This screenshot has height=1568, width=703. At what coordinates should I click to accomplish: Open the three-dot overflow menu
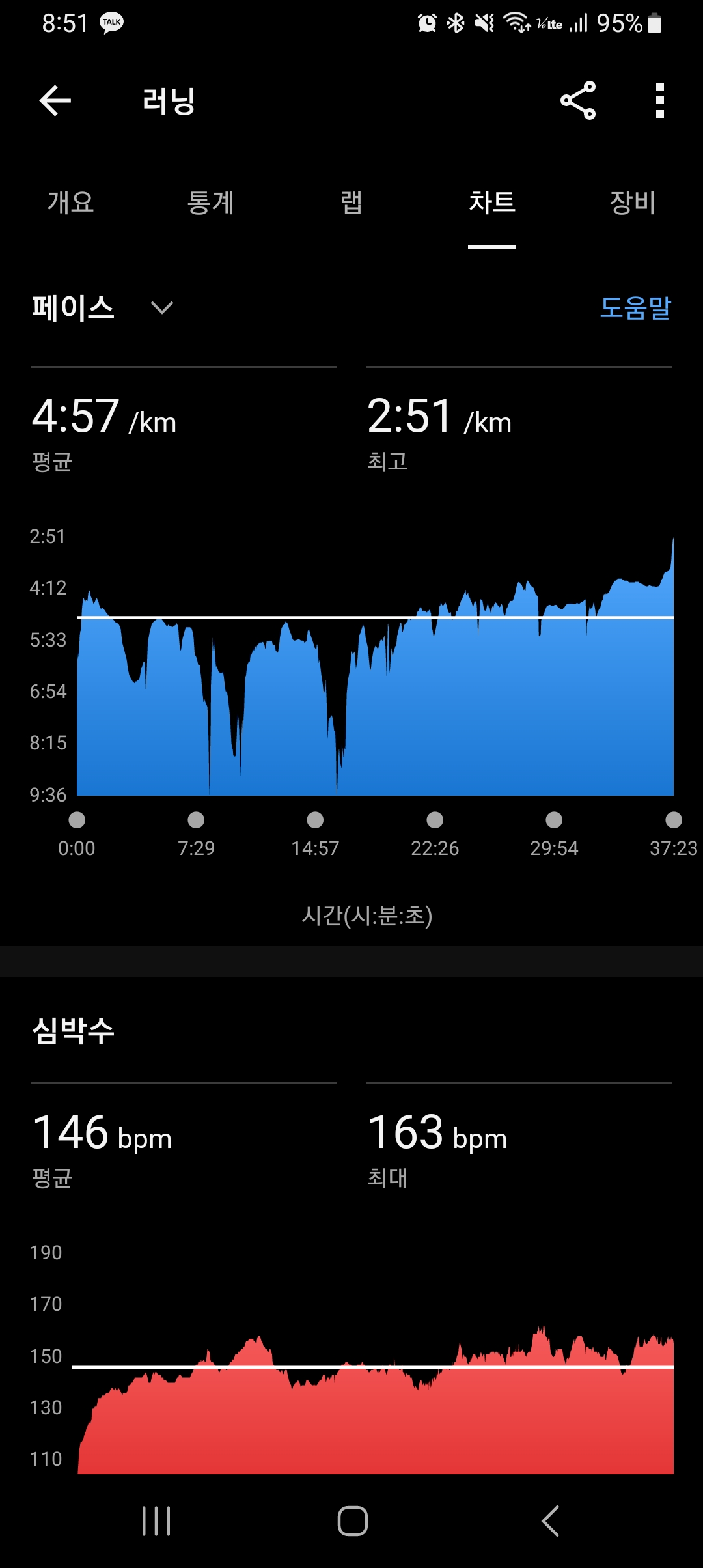[659, 100]
